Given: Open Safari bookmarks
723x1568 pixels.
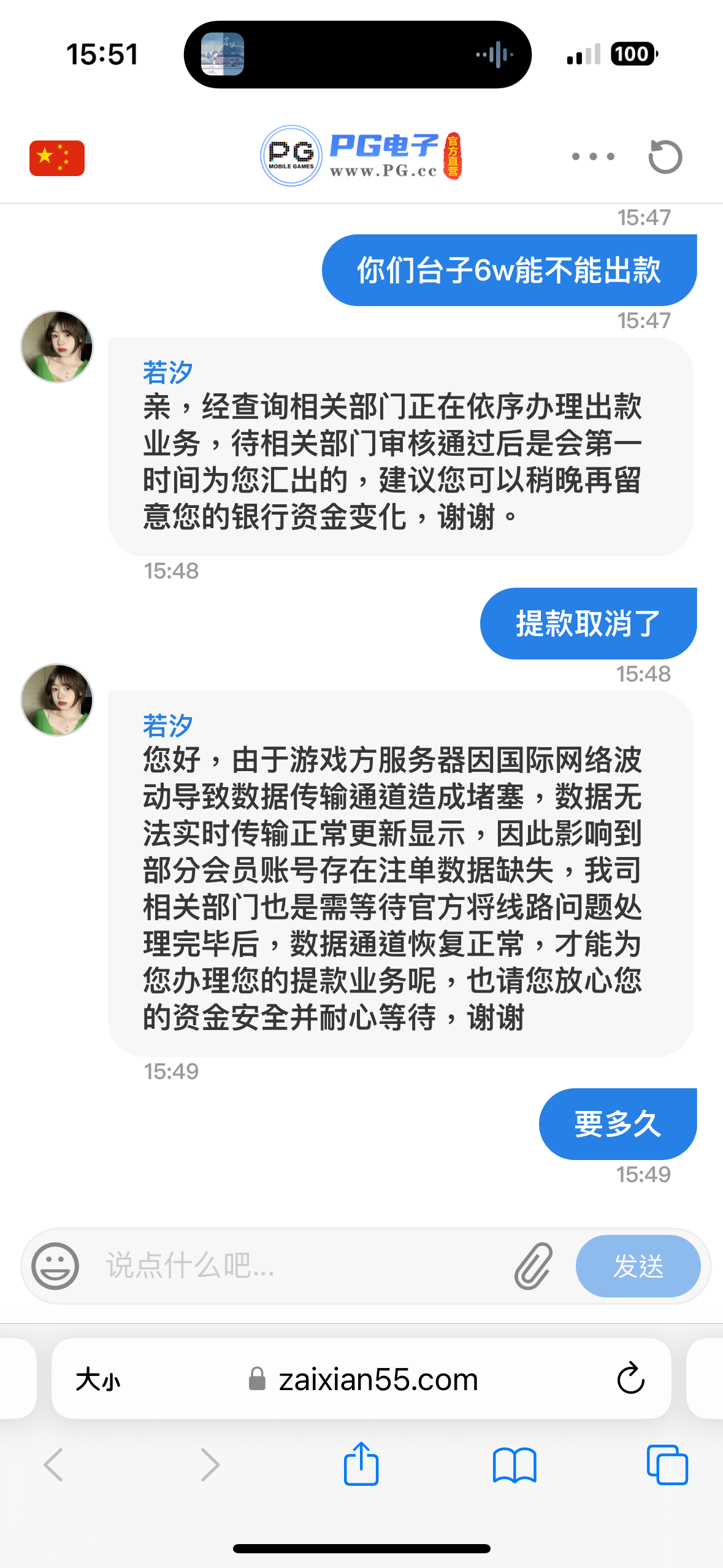Looking at the screenshot, I should [x=515, y=1465].
